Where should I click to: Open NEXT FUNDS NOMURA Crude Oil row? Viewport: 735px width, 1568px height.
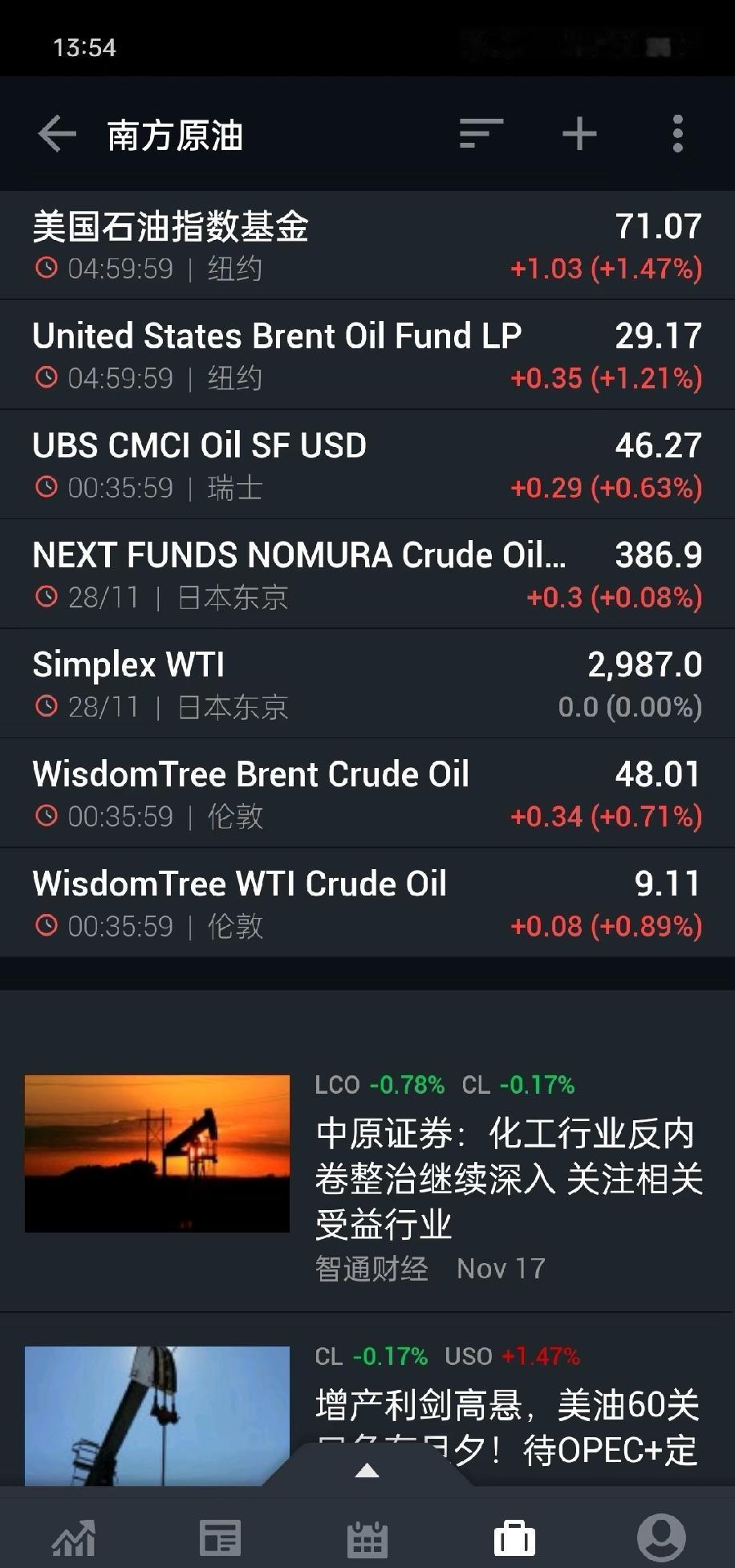pyautogui.click(x=367, y=574)
